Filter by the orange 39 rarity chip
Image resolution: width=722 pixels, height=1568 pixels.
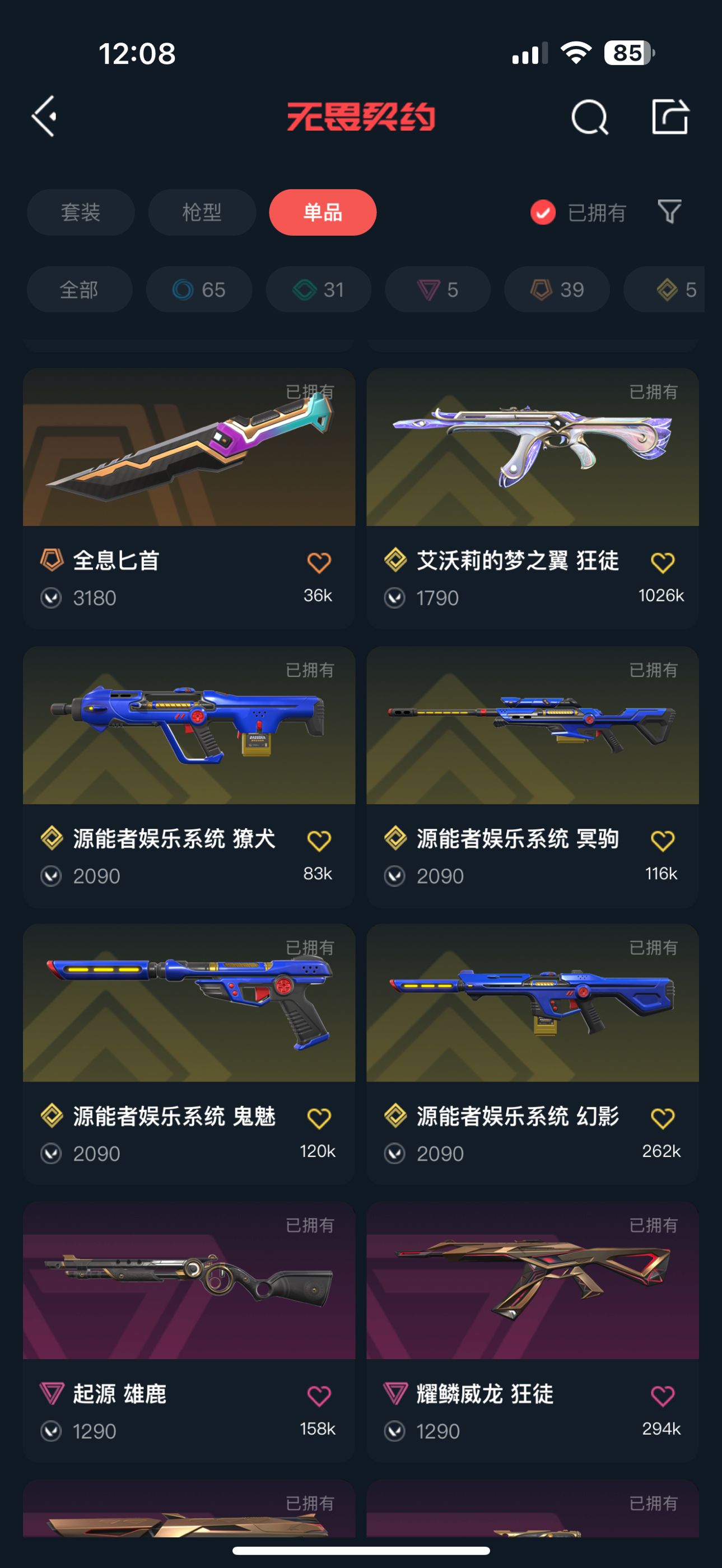(x=557, y=290)
